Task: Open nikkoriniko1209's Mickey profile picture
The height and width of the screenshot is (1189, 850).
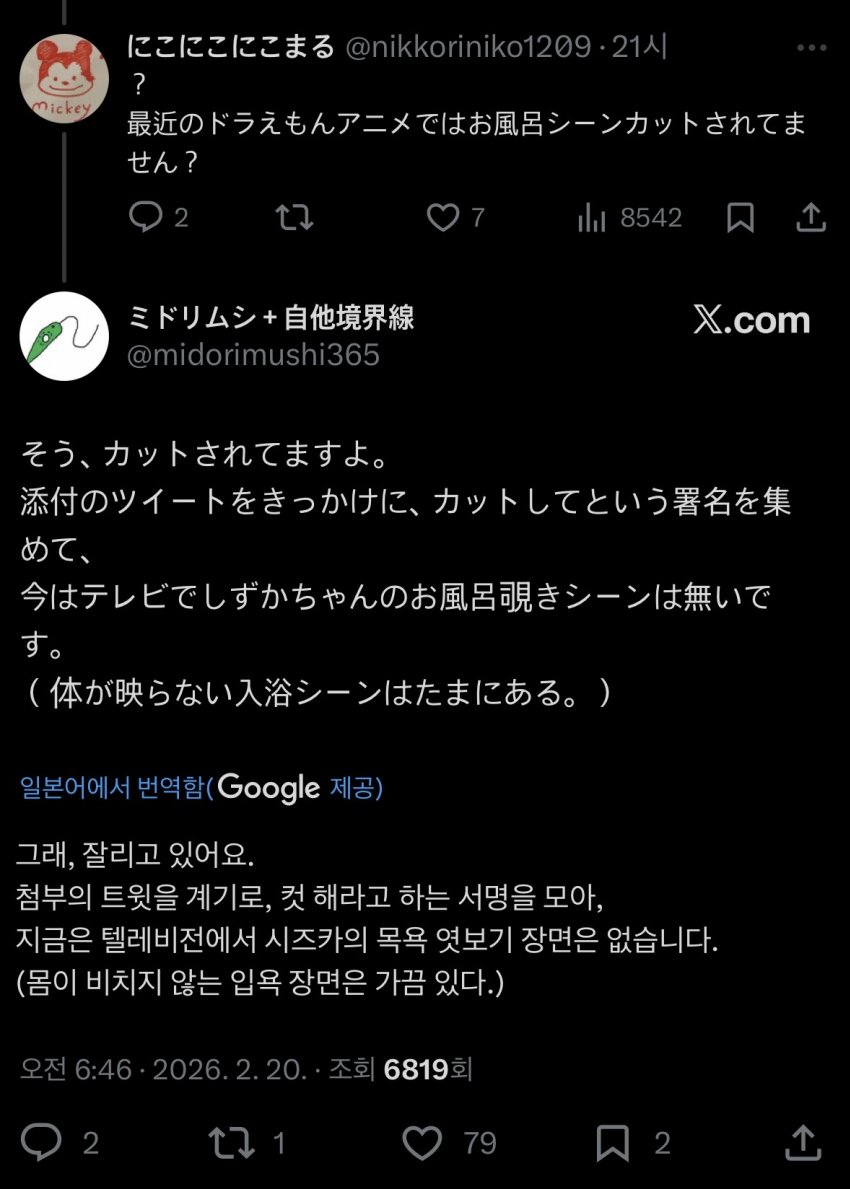Action: tap(63, 79)
